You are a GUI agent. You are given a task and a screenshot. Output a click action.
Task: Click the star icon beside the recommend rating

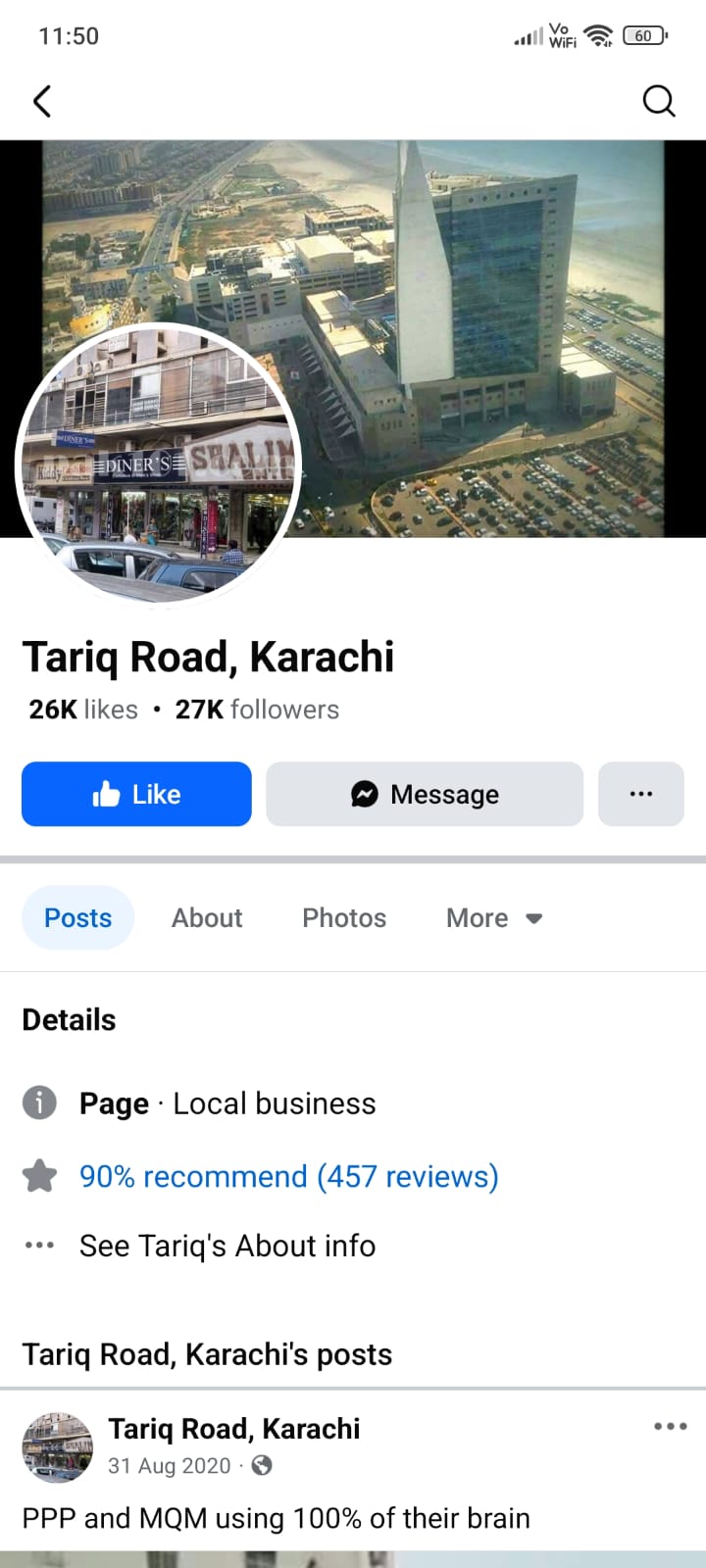[39, 1175]
